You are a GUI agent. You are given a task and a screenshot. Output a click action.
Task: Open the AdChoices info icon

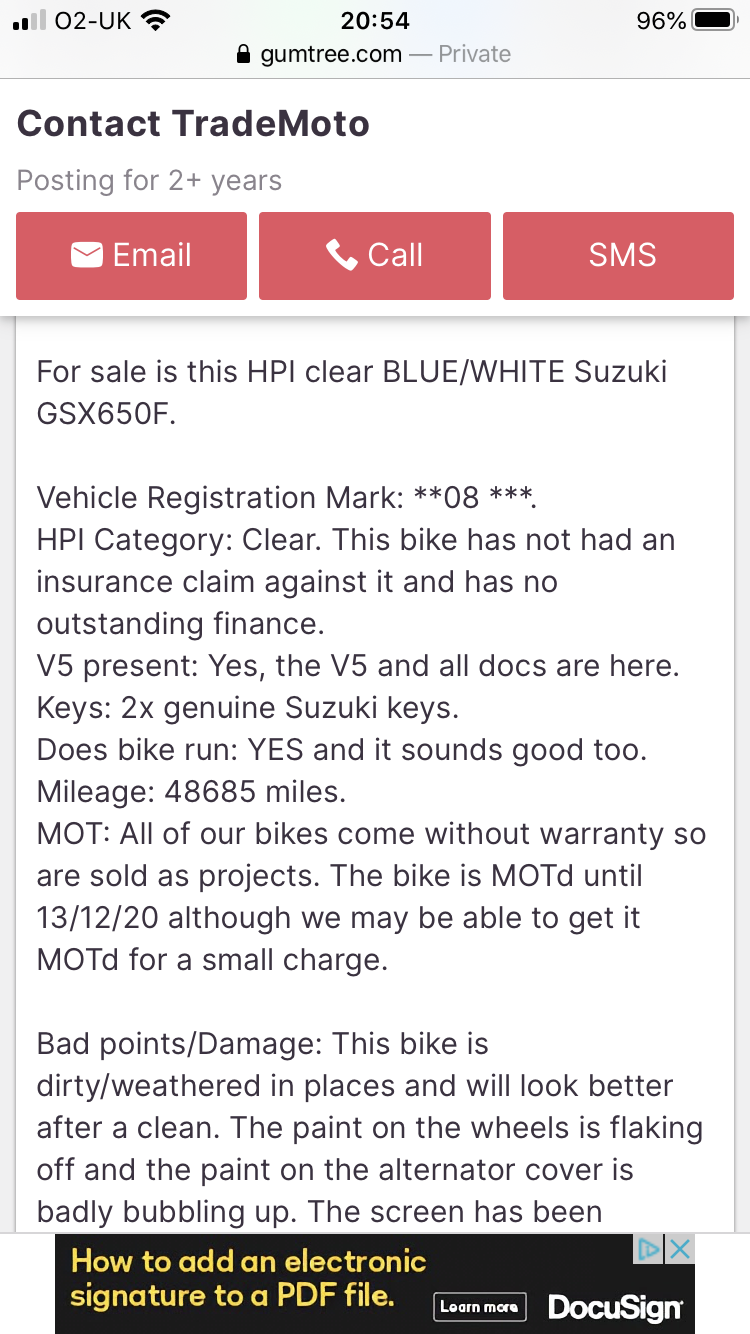pos(650,1249)
